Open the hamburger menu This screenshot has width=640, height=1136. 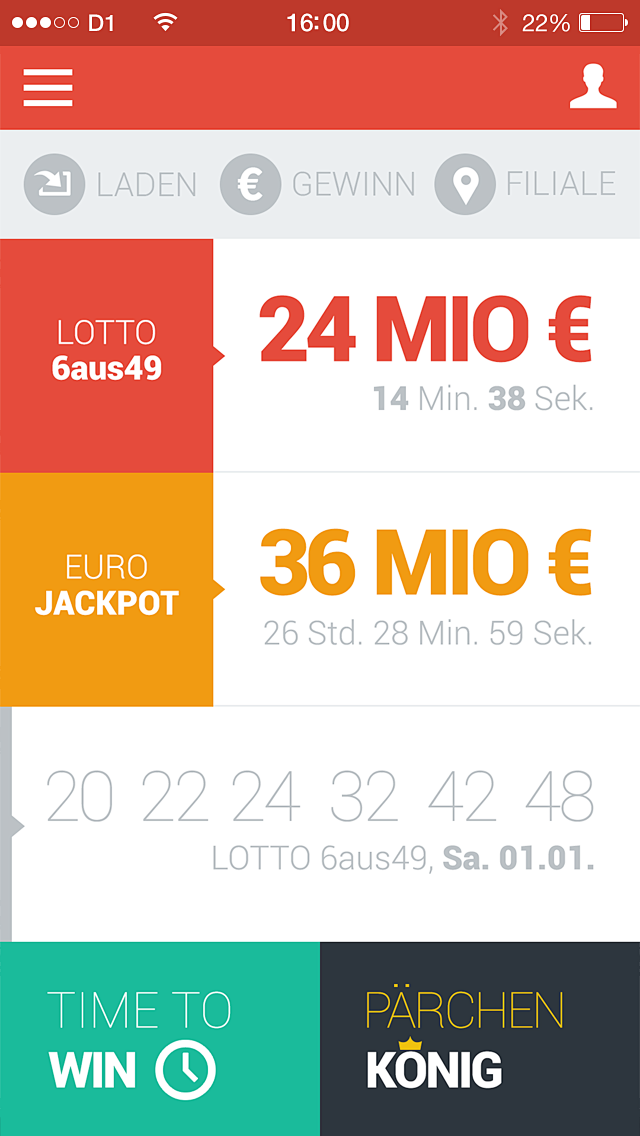pyautogui.click(x=48, y=88)
